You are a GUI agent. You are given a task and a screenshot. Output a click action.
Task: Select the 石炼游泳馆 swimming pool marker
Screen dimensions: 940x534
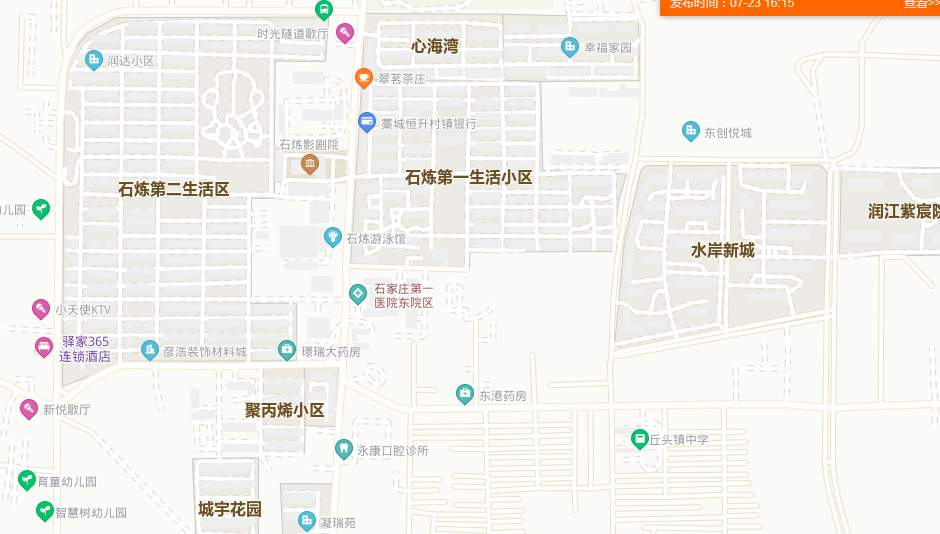(333, 237)
